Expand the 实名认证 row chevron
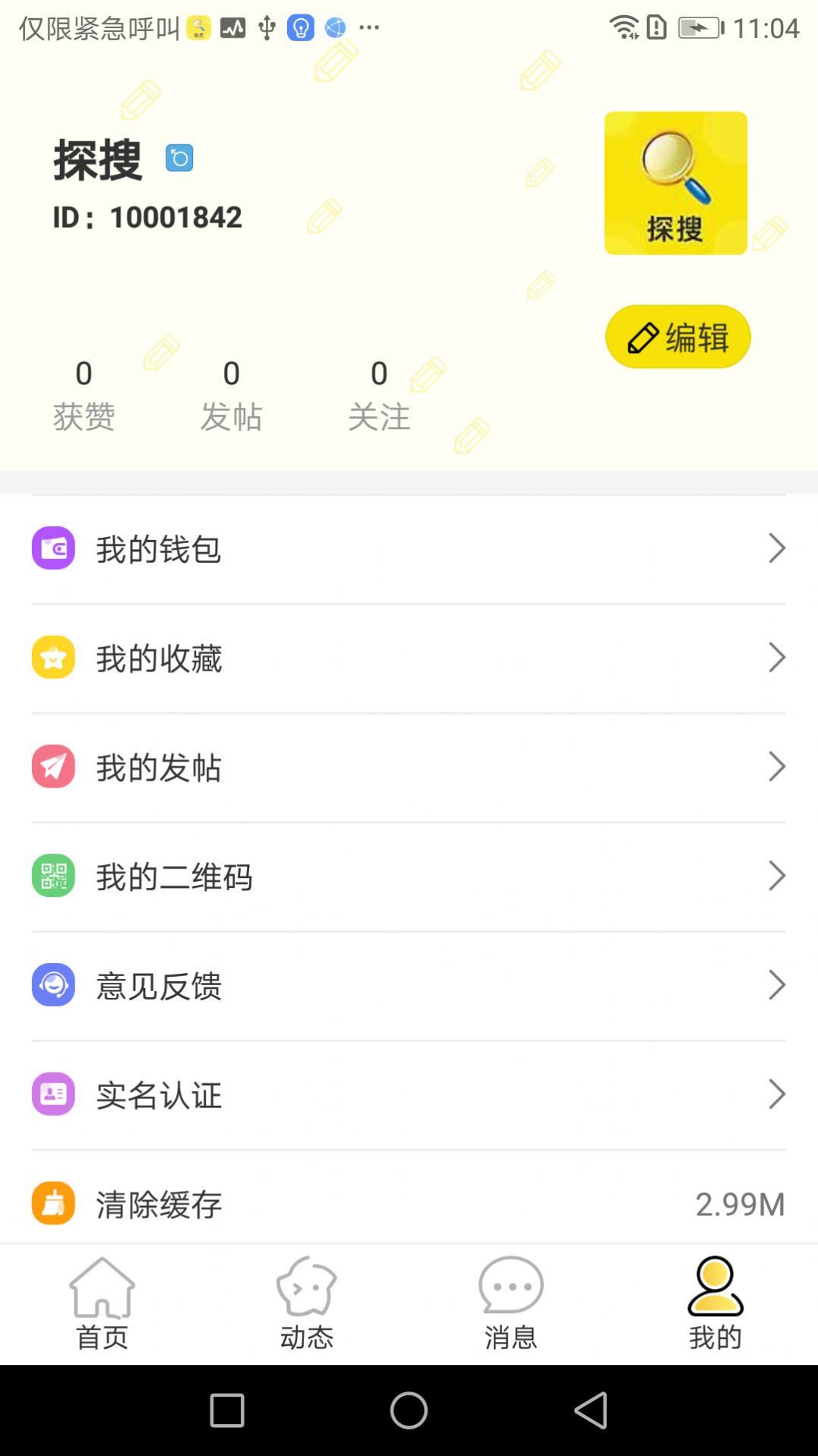818x1456 pixels. [x=776, y=1094]
